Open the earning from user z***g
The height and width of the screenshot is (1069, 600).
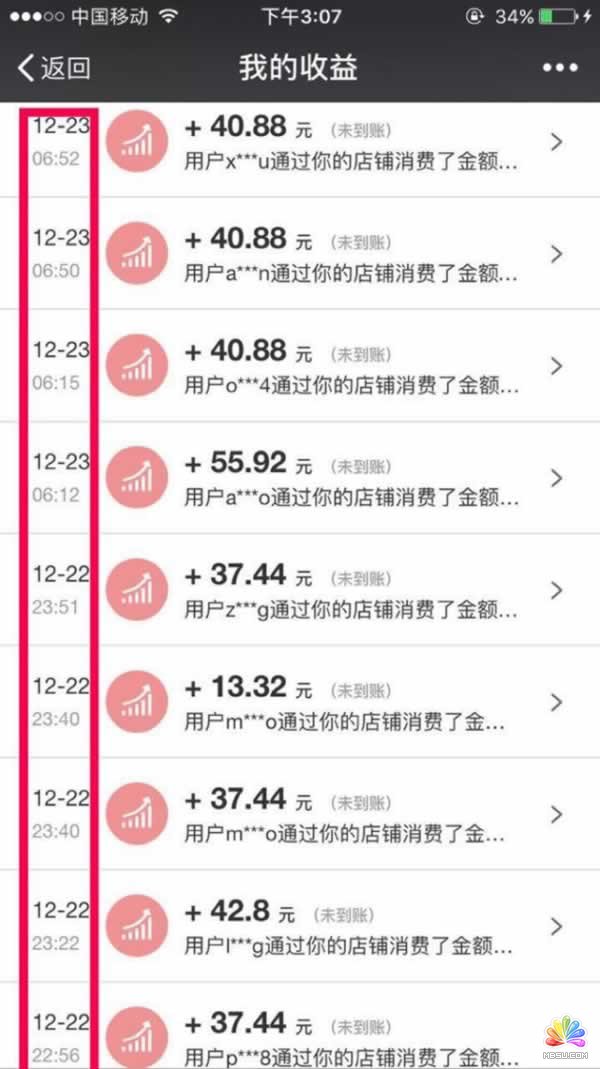350,592
